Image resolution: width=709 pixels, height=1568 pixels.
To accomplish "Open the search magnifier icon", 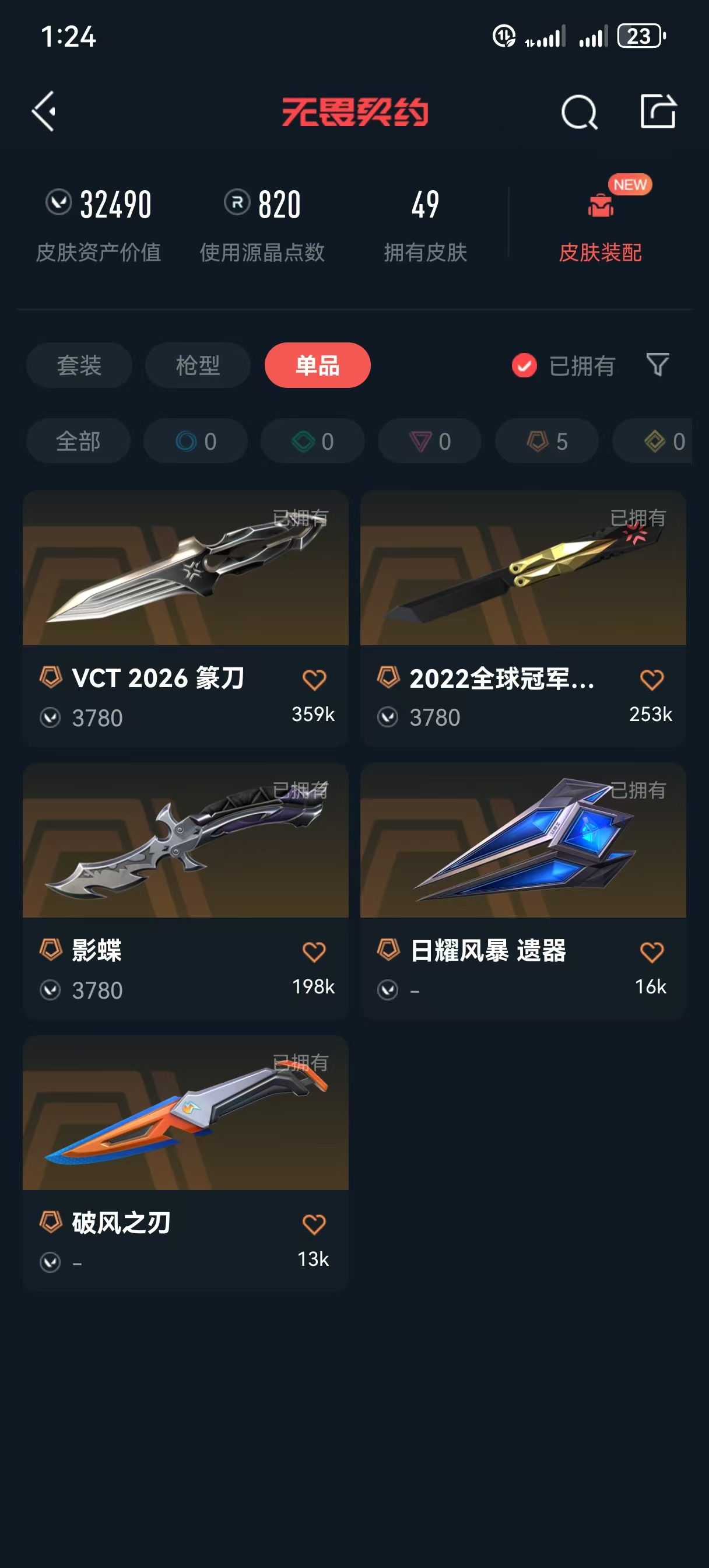I will (x=579, y=112).
